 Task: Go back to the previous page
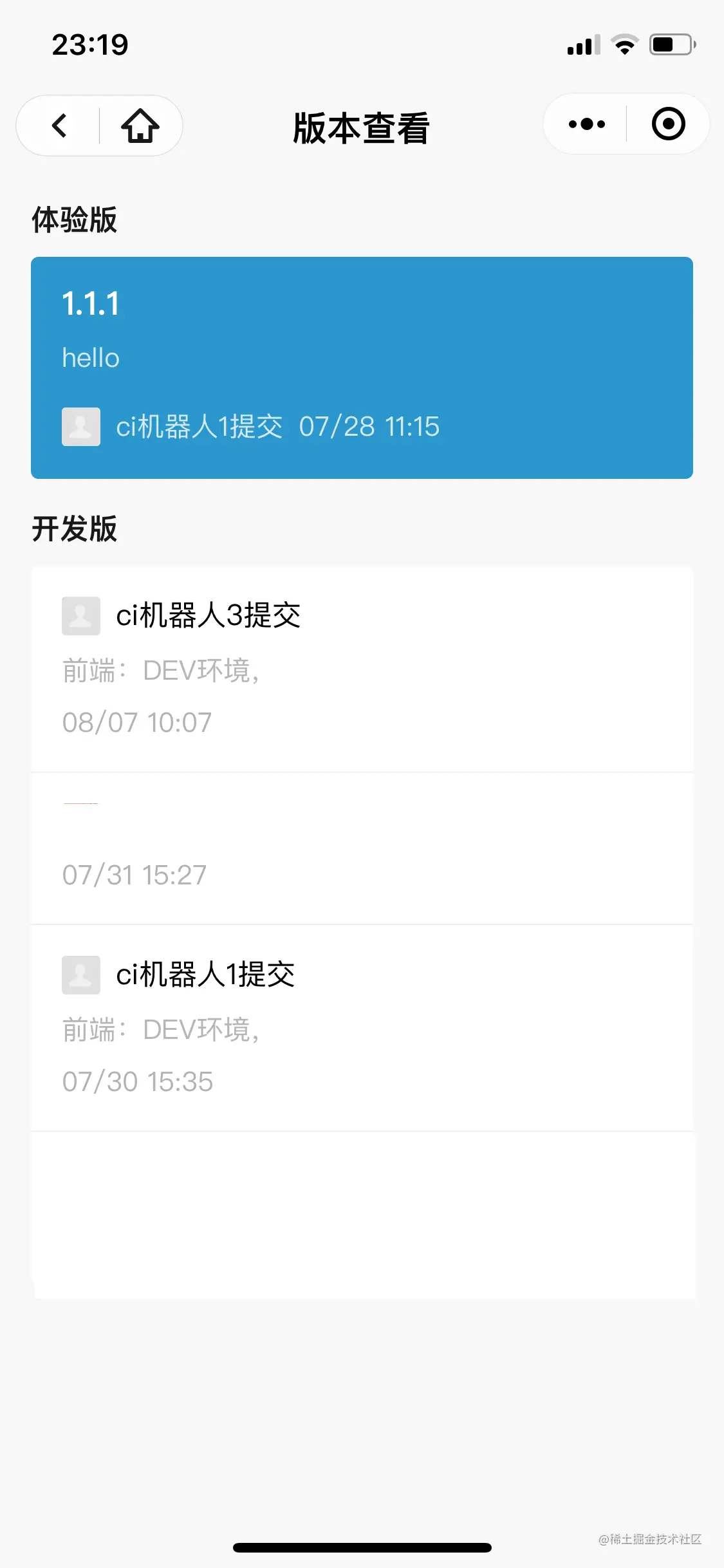click(60, 126)
